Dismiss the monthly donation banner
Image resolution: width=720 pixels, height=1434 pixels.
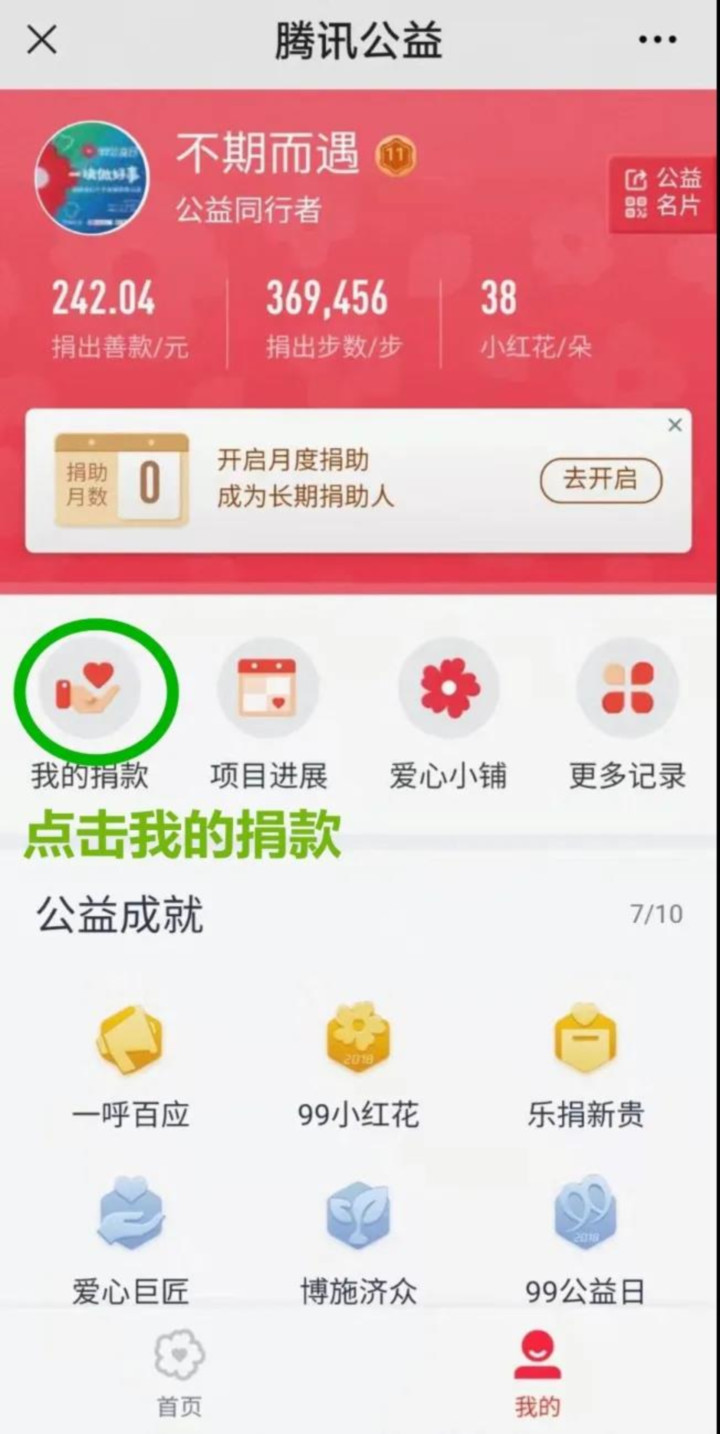coord(675,426)
